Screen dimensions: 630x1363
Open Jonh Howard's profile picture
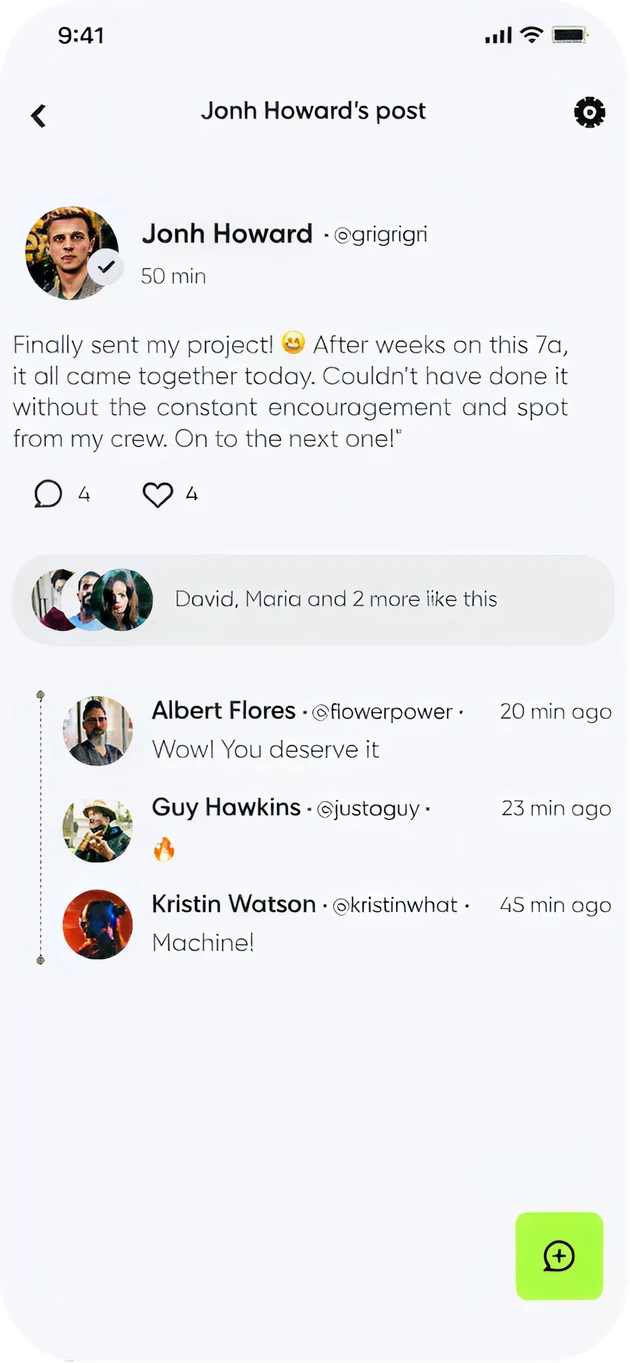point(71,253)
